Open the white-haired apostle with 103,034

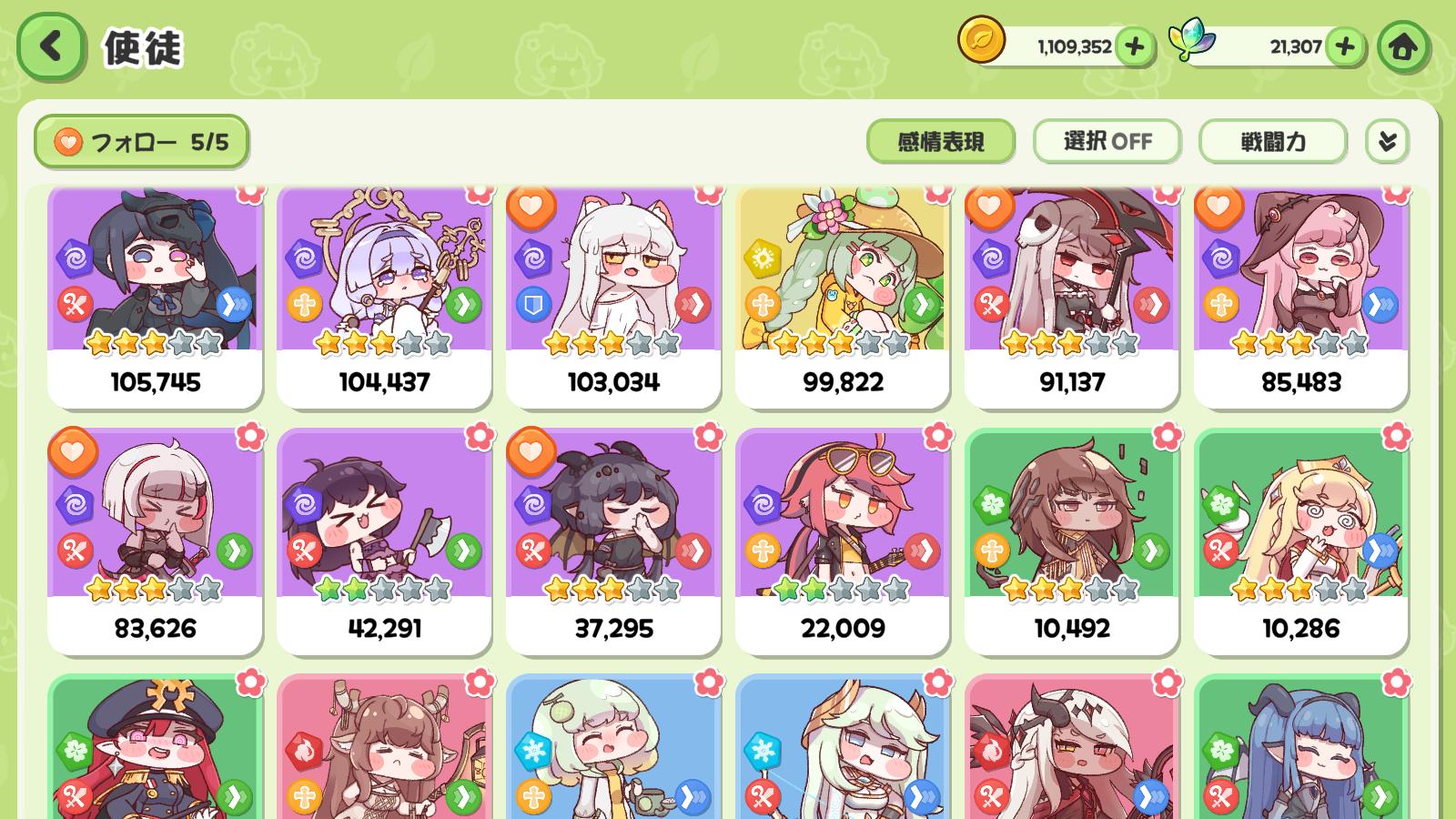coord(613,291)
